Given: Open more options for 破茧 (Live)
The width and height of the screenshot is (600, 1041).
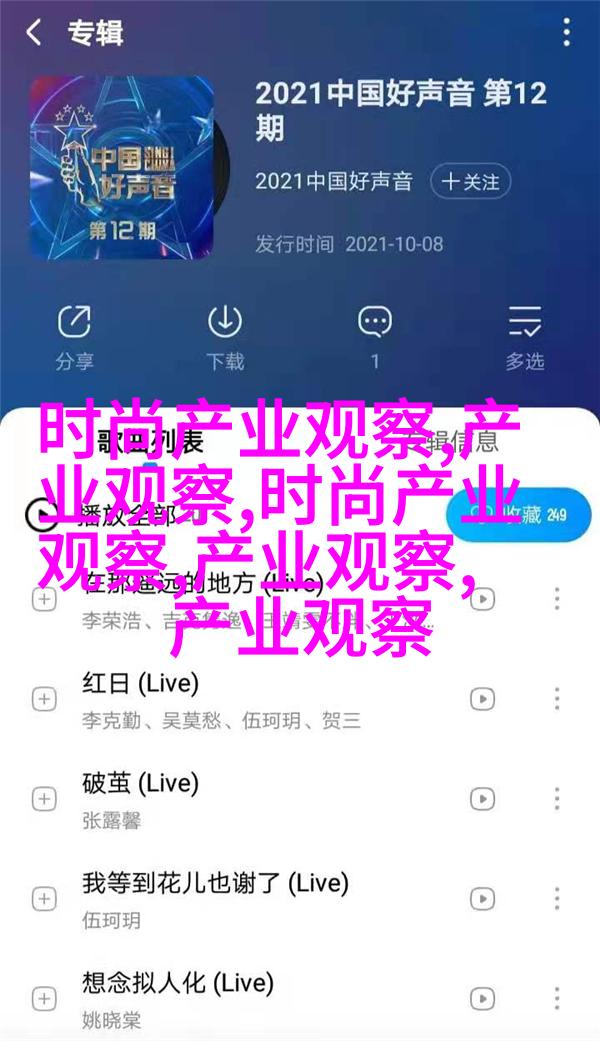Looking at the screenshot, I should (x=557, y=798).
